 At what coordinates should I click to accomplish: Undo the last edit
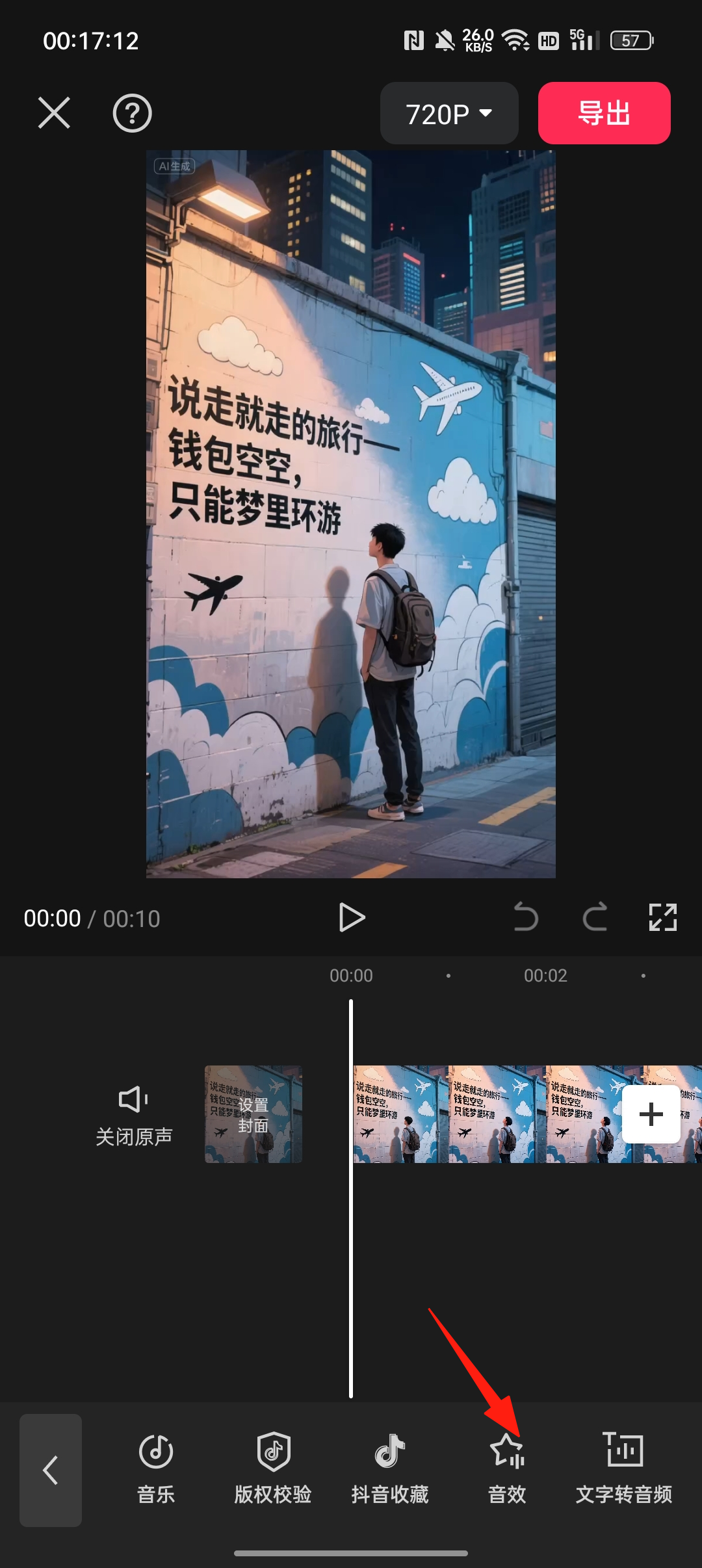click(x=526, y=917)
